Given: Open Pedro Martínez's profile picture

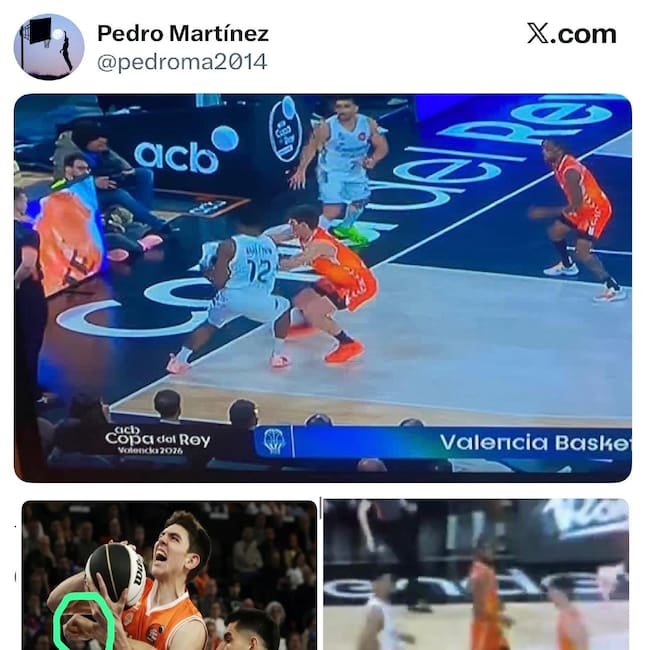Looking at the screenshot, I should (x=48, y=47).
